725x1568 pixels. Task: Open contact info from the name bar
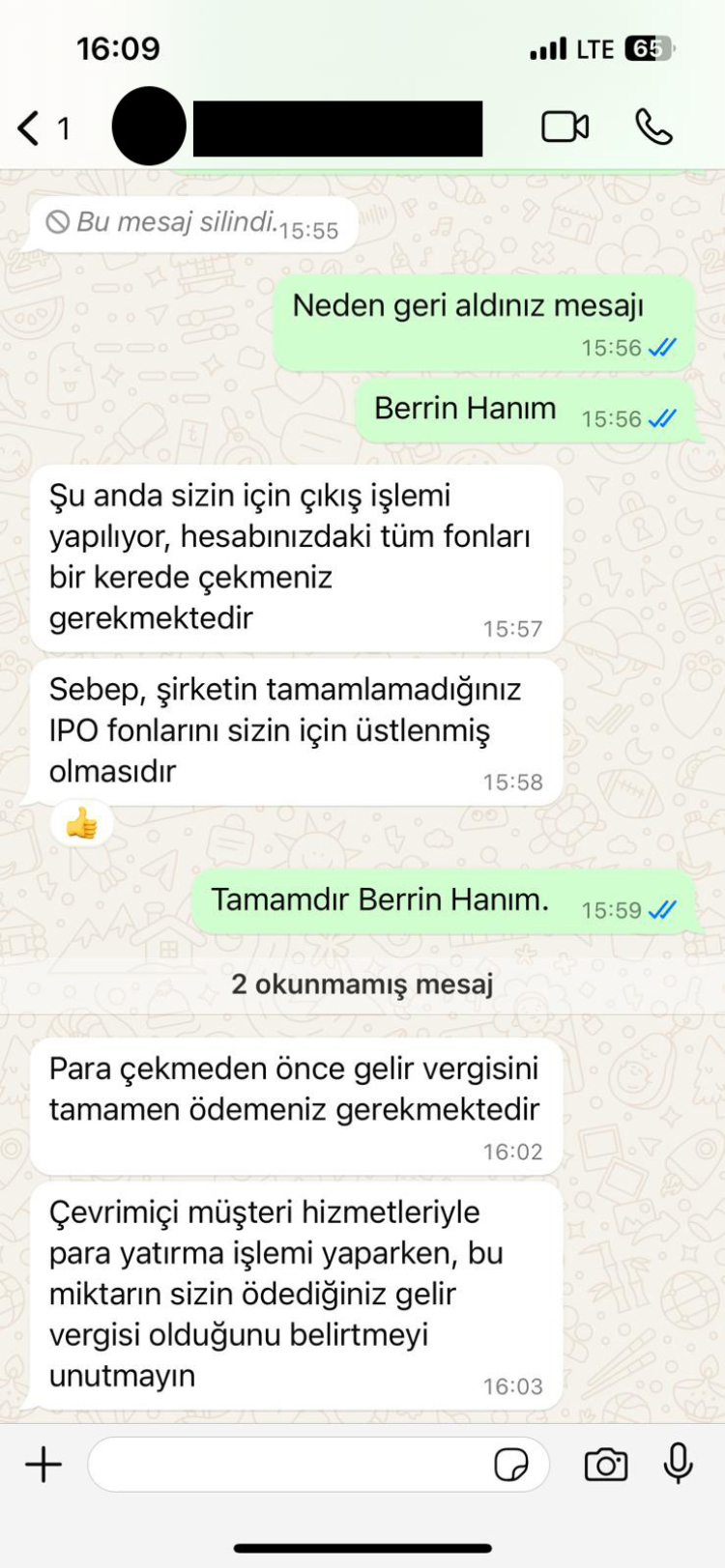(337, 128)
